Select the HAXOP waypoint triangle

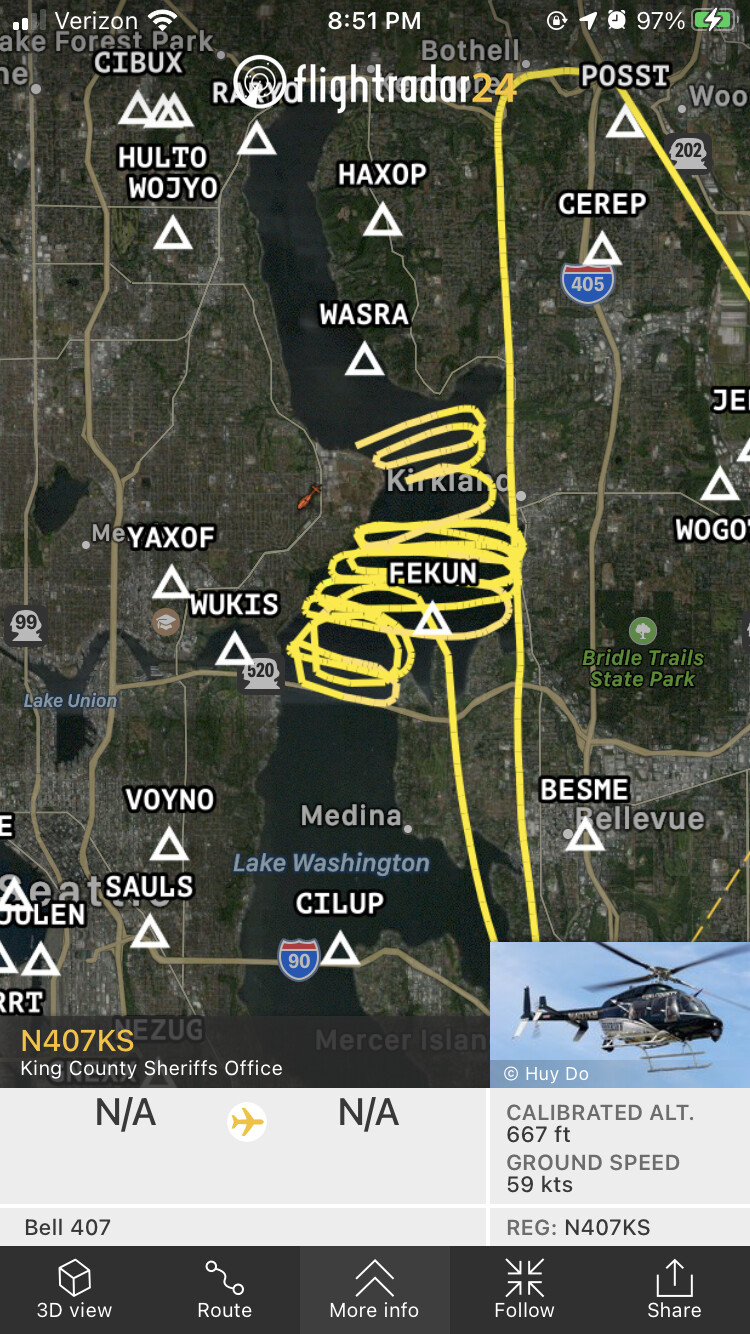coord(382,220)
